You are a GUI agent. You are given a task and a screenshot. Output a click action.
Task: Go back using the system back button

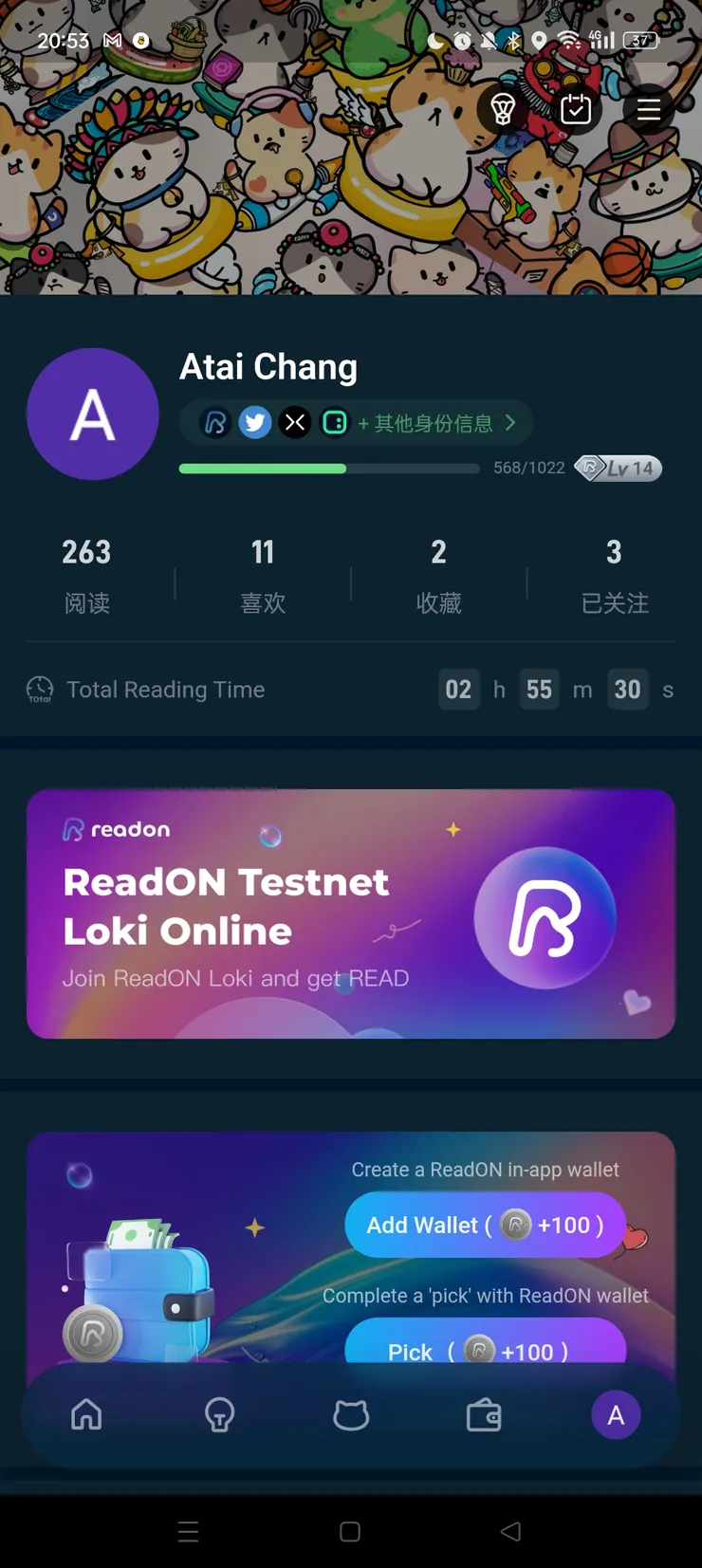point(510,1531)
